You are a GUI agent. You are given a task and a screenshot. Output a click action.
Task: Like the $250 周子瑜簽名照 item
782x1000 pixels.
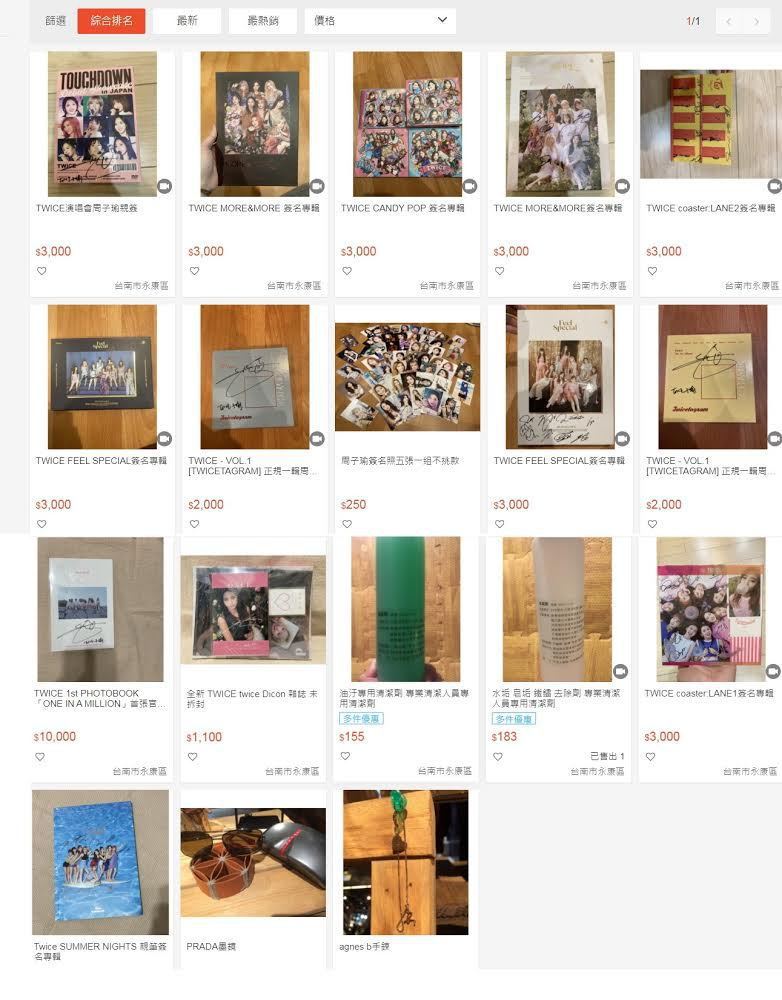click(346, 524)
